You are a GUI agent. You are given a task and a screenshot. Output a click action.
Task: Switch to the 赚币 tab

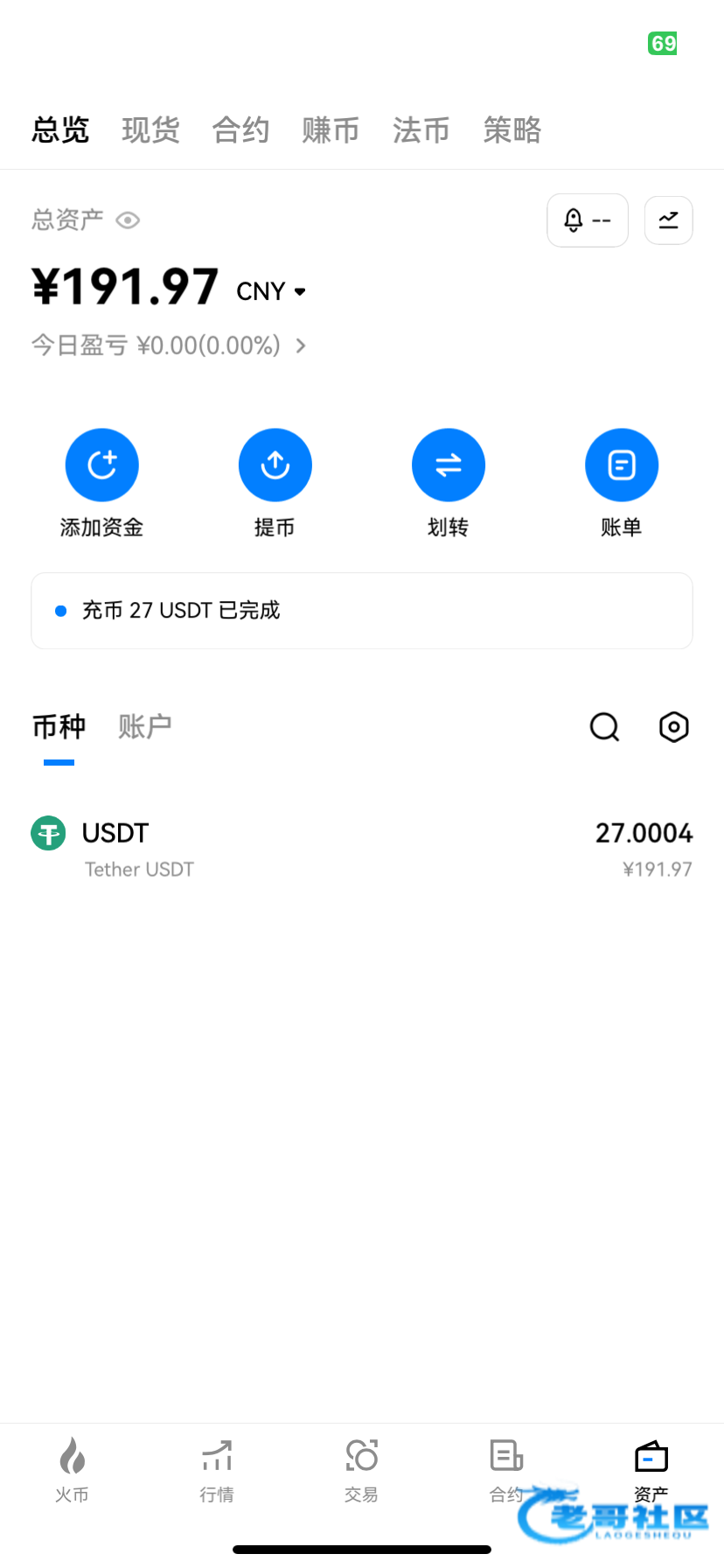click(x=331, y=130)
